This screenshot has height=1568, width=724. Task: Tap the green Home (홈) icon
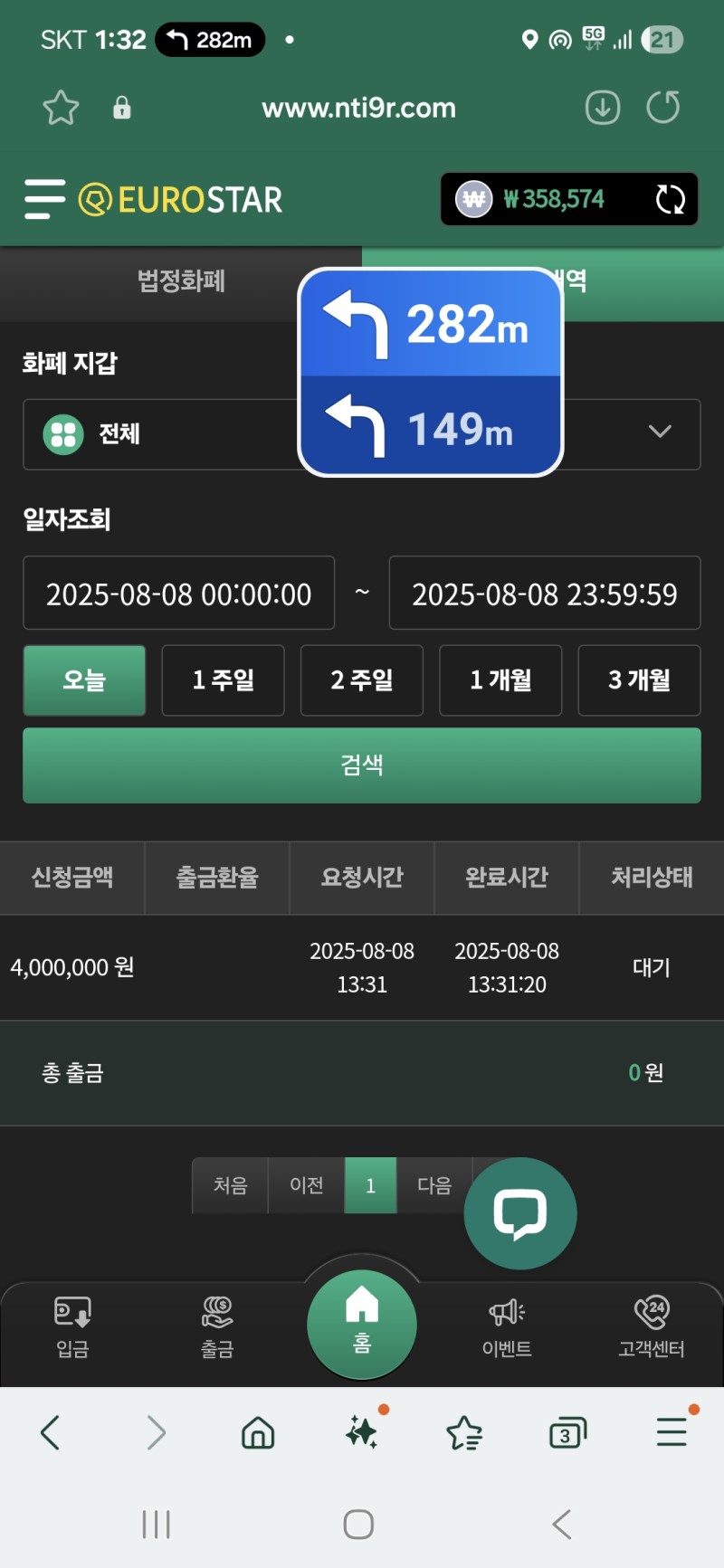tap(361, 1324)
